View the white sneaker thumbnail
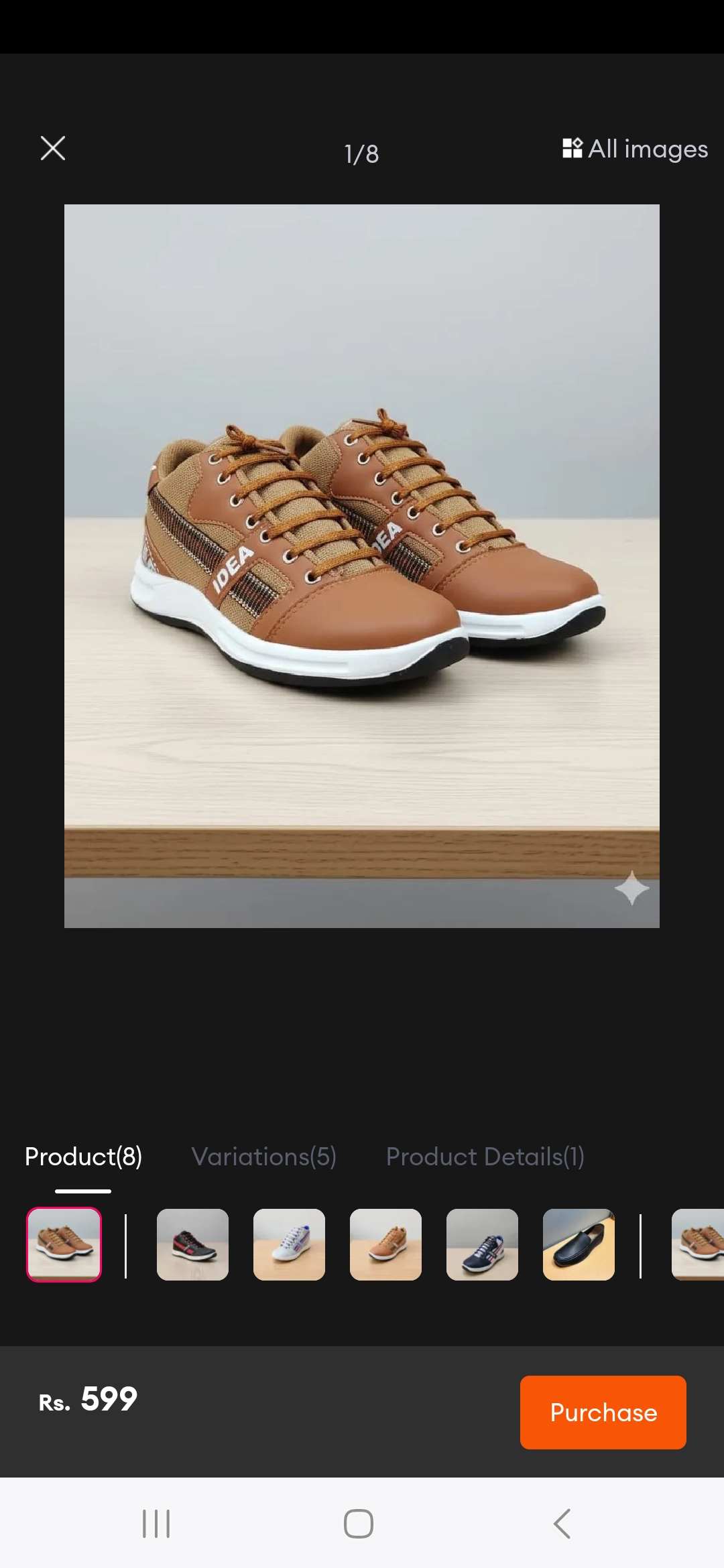Screen dimensions: 724x1568 [289, 1245]
